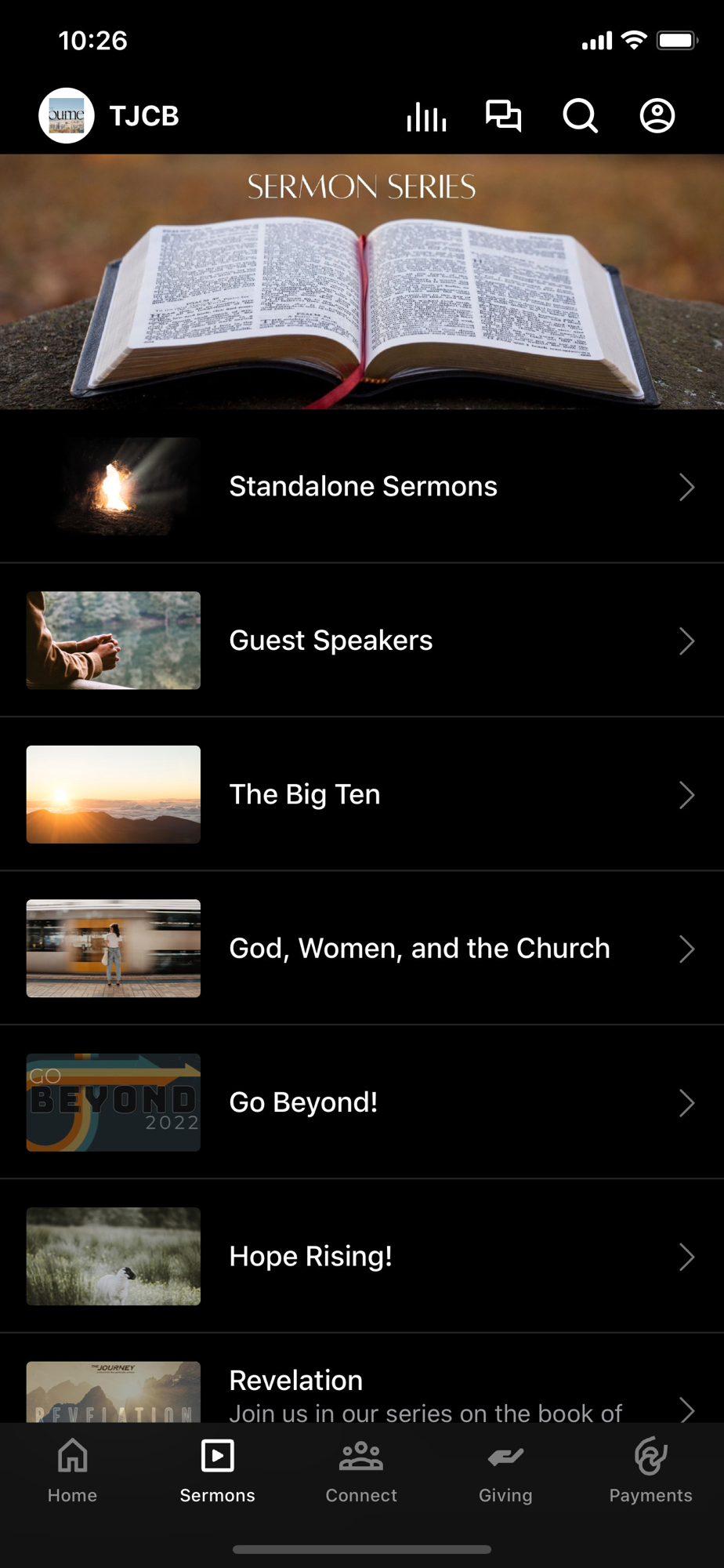
Task: Open Standalone Sermons series
Action: pyautogui.click(x=362, y=487)
